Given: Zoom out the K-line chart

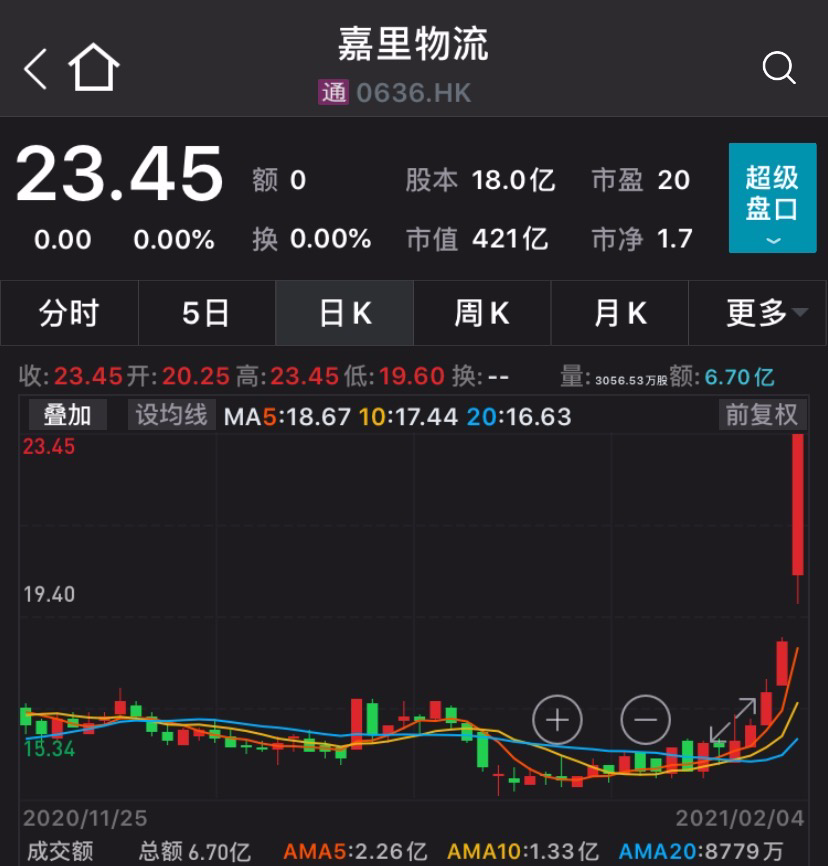Looking at the screenshot, I should coord(645,719).
